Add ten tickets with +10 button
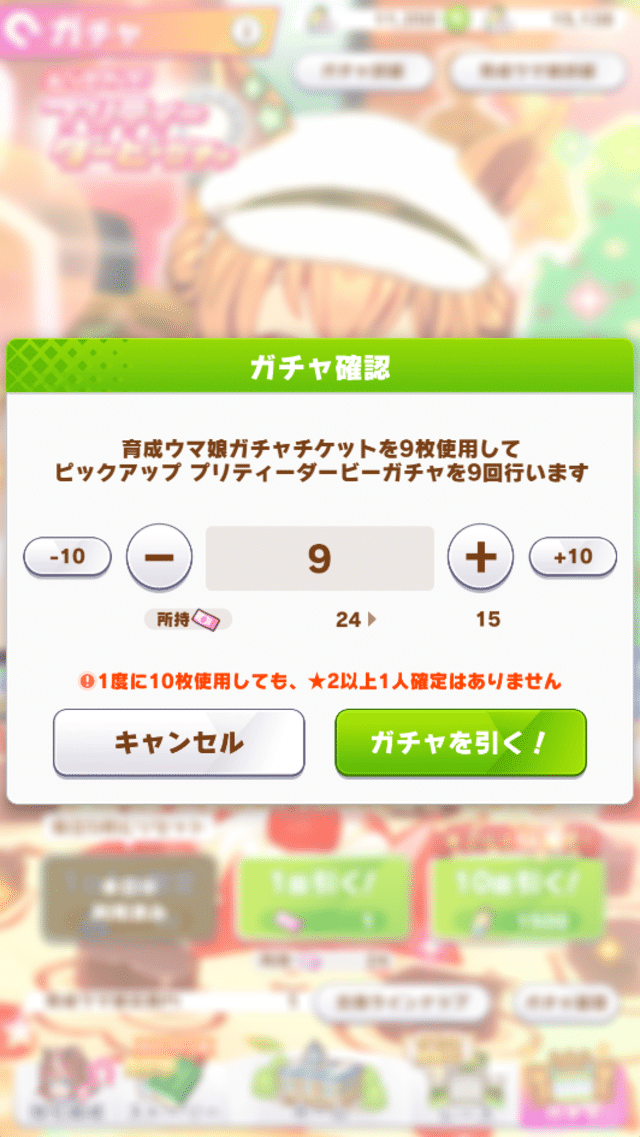This screenshot has height=1137, width=640. (573, 557)
